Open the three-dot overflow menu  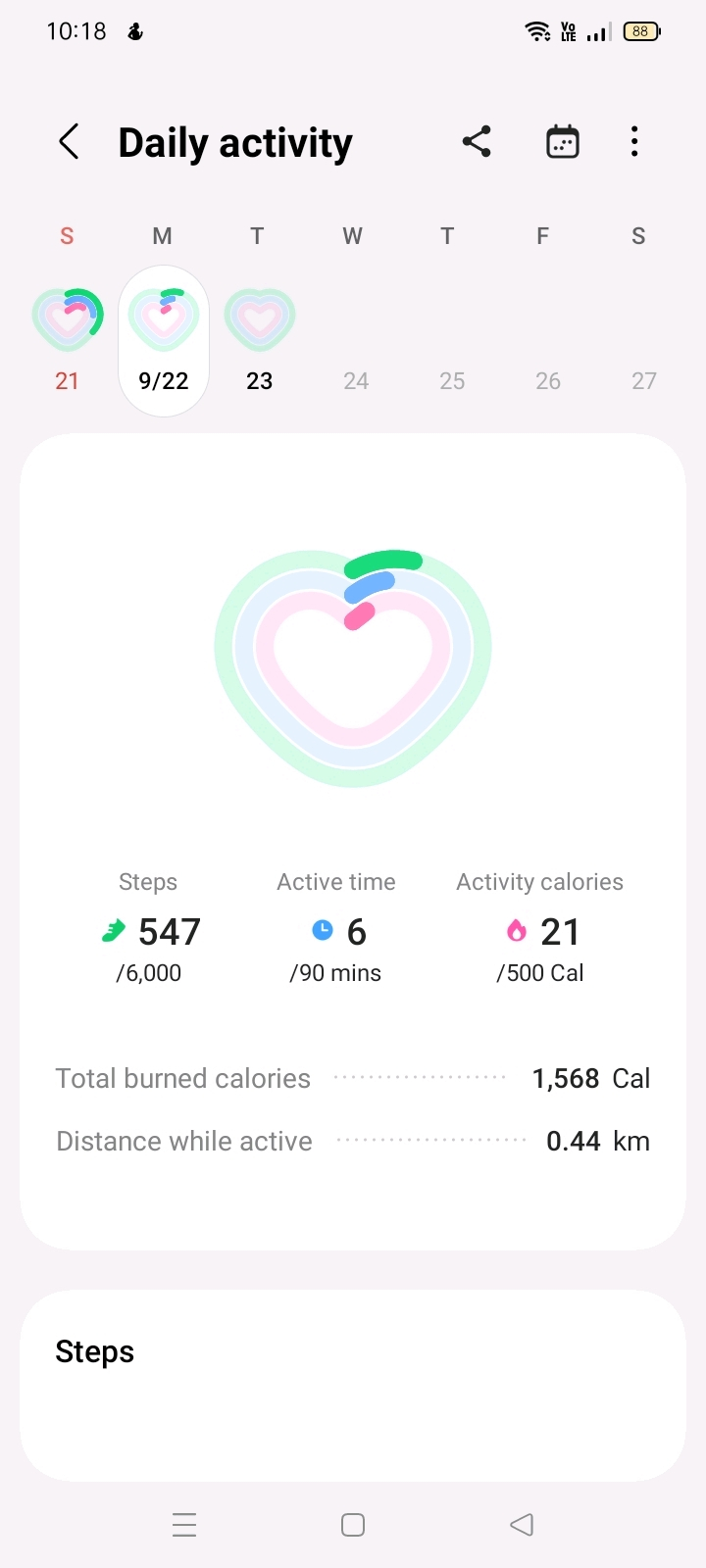(634, 142)
